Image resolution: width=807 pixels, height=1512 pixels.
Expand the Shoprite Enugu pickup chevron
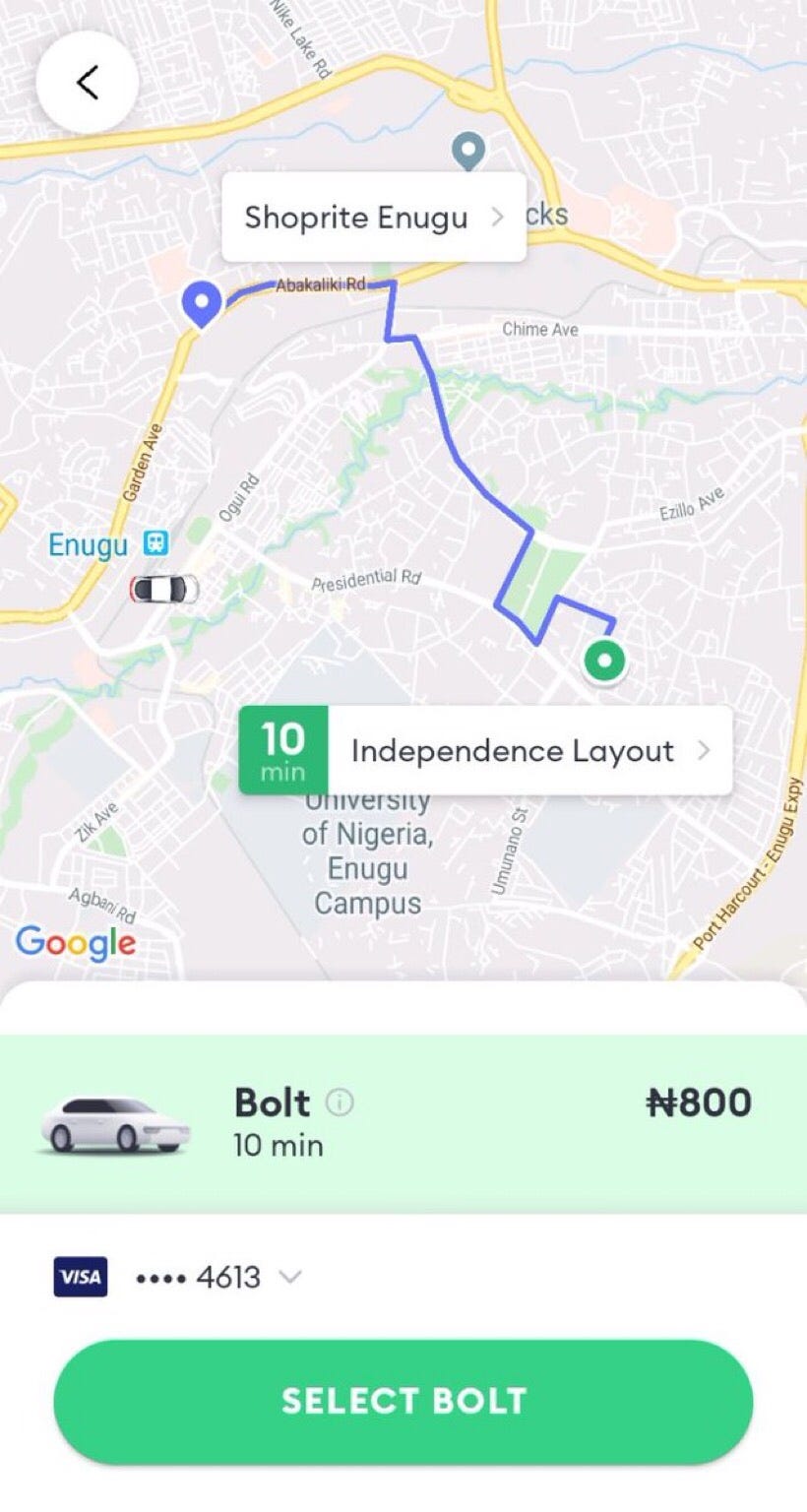pos(499,218)
